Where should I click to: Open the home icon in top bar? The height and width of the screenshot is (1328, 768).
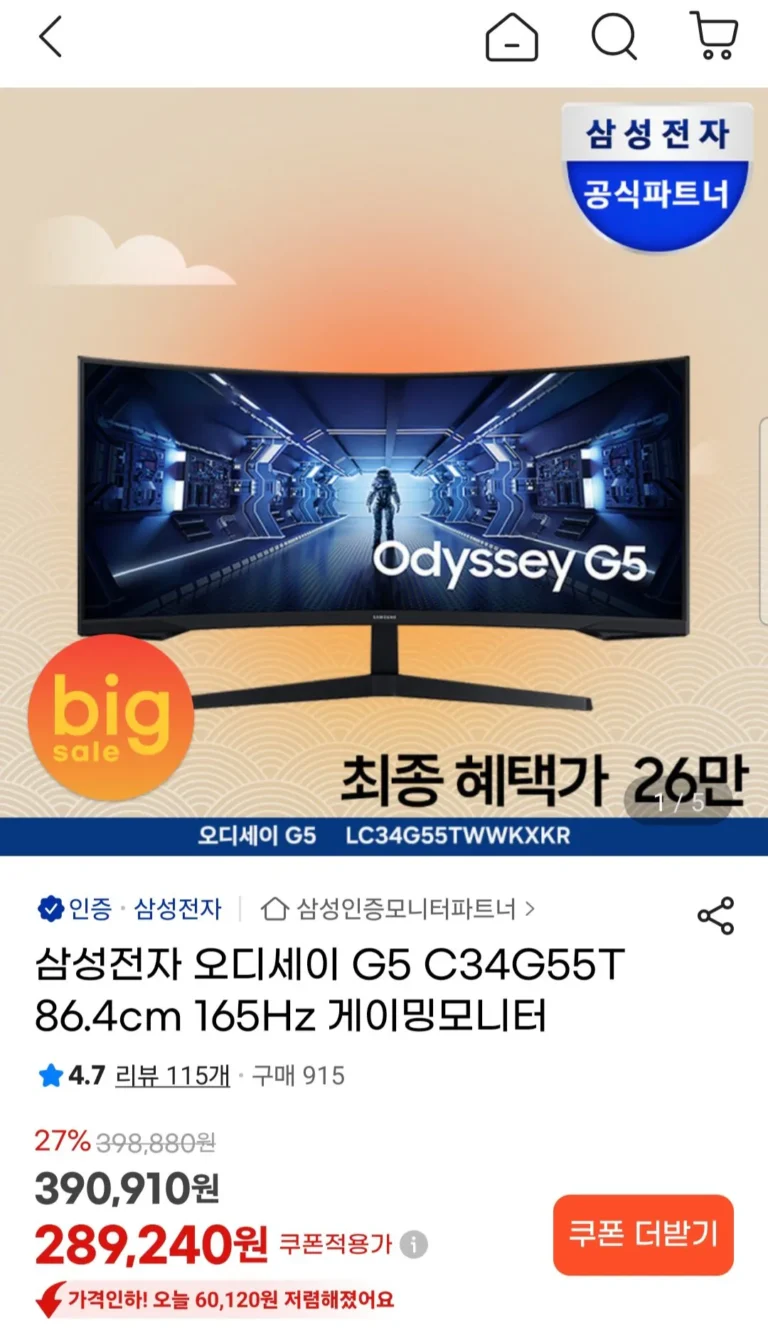coord(511,38)
